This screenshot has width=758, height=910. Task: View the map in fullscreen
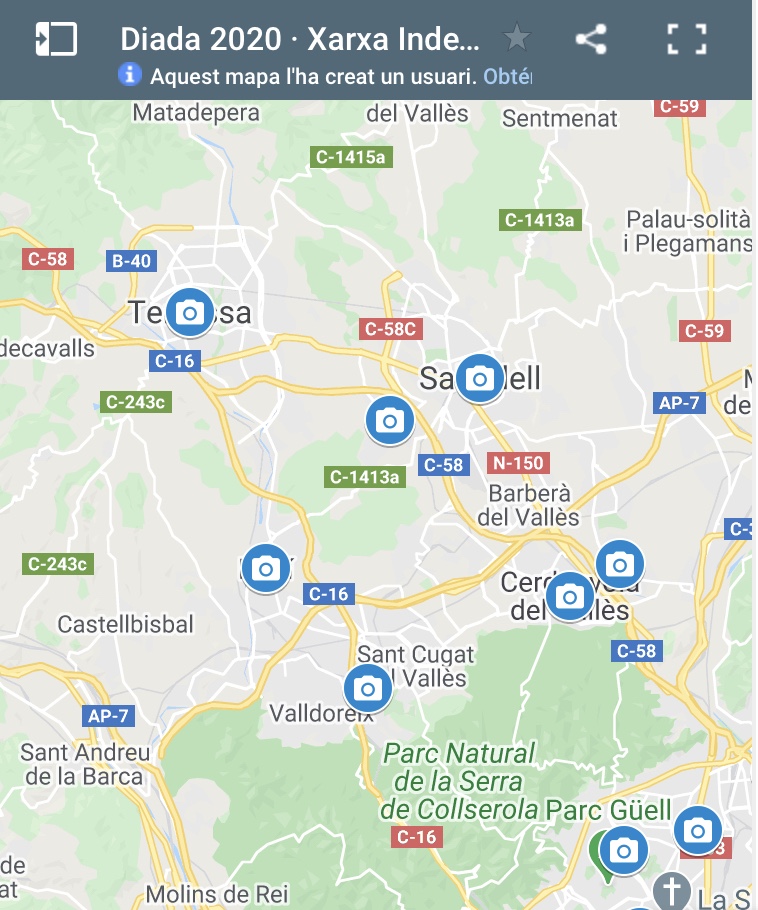click(x=686, y=39)
